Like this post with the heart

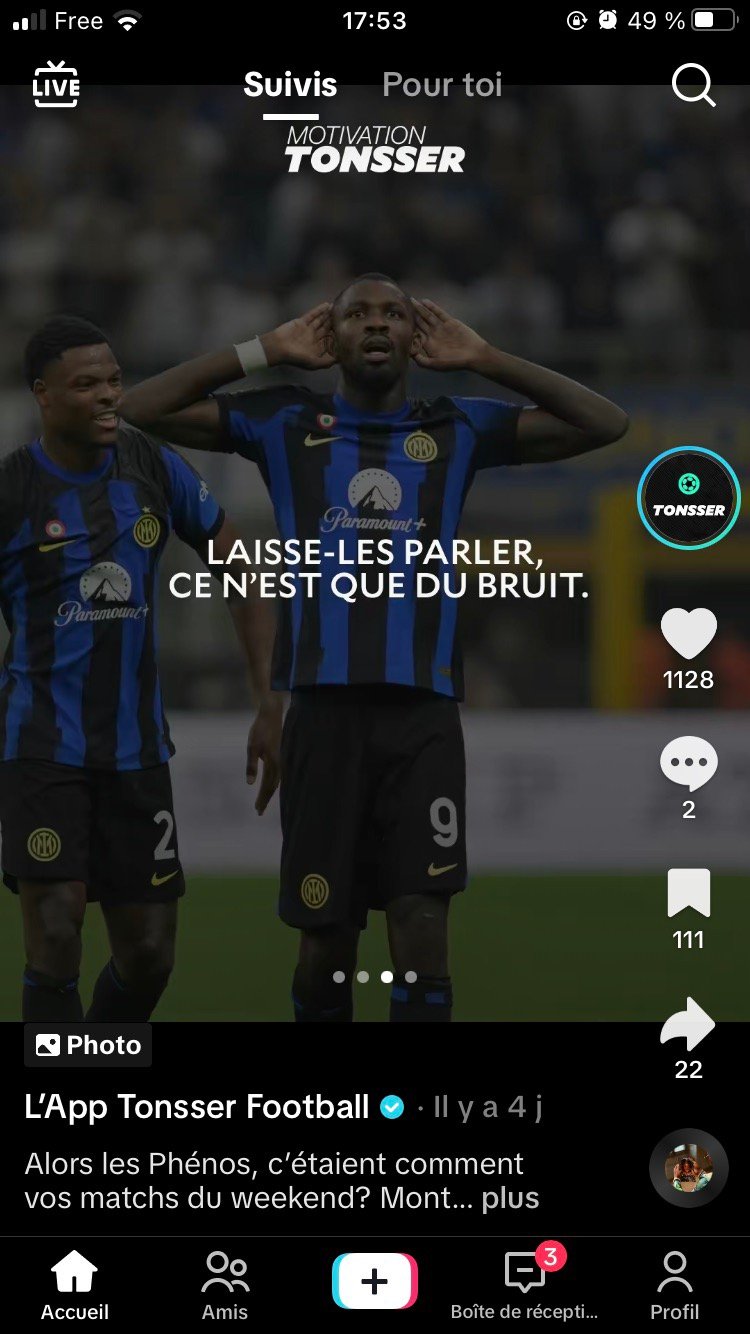click(x=688, y=634)
